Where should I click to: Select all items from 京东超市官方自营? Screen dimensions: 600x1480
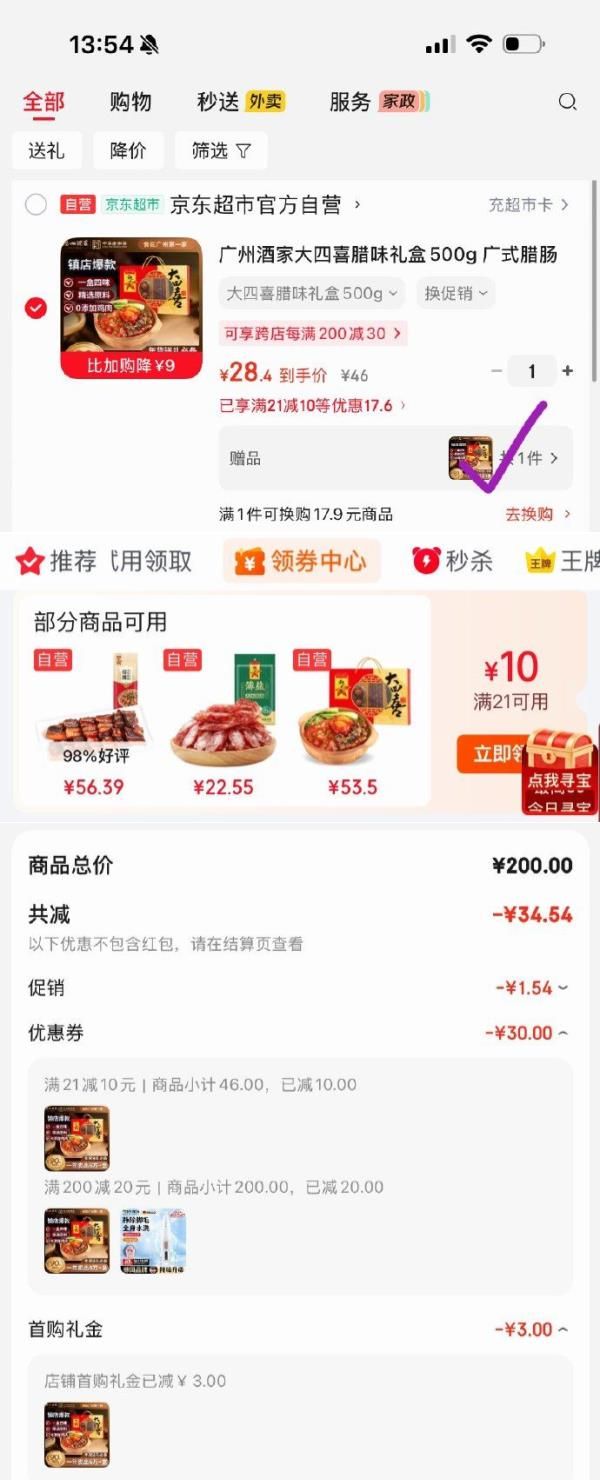point(36,205)
